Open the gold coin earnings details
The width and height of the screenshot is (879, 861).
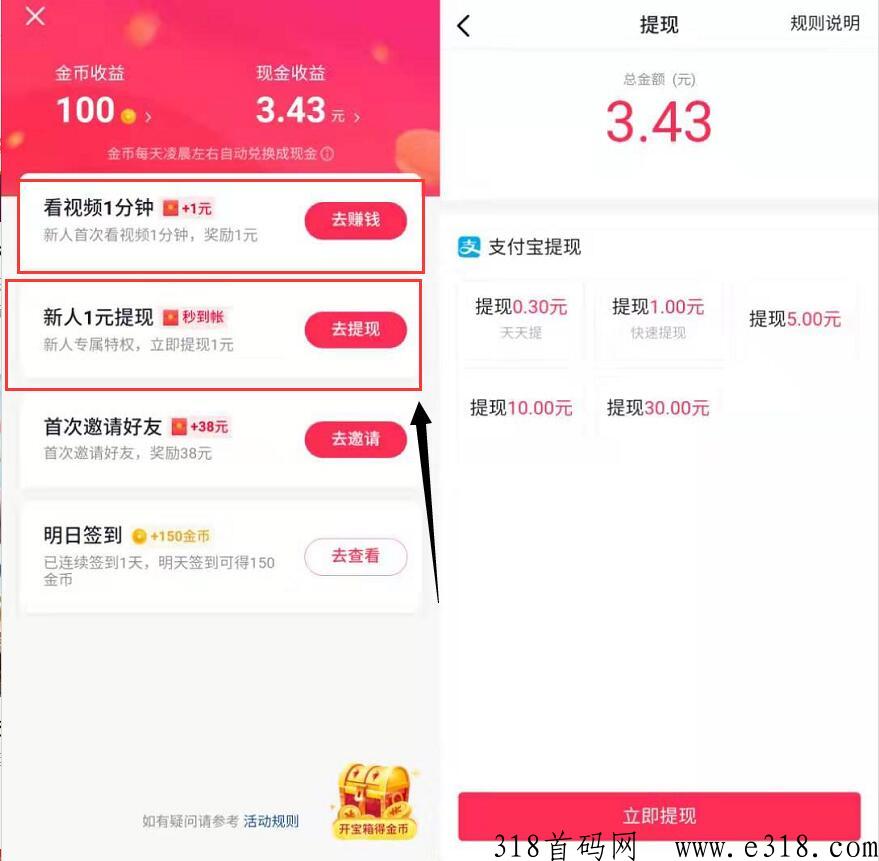tap(102, 111)
